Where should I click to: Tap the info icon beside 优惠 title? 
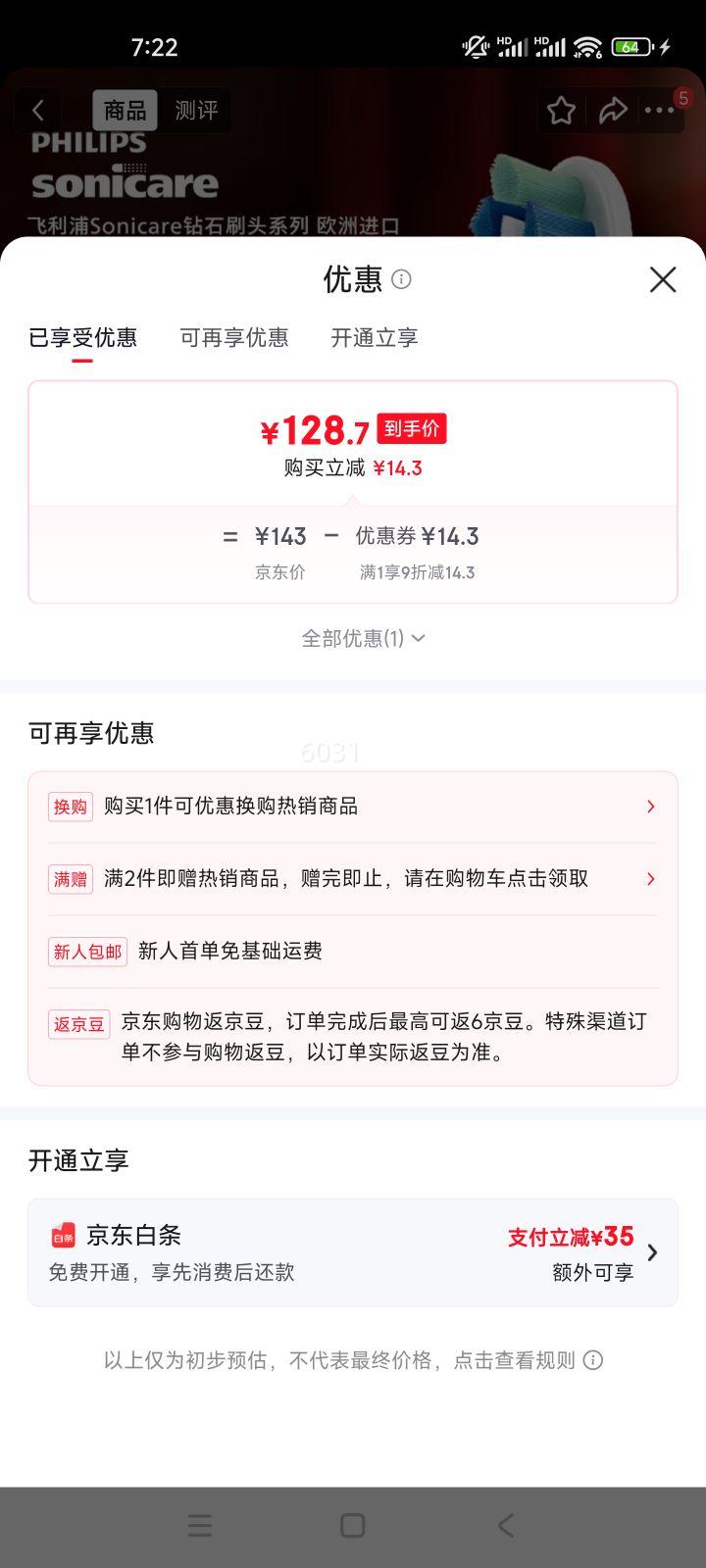click(x=400, y=281)
